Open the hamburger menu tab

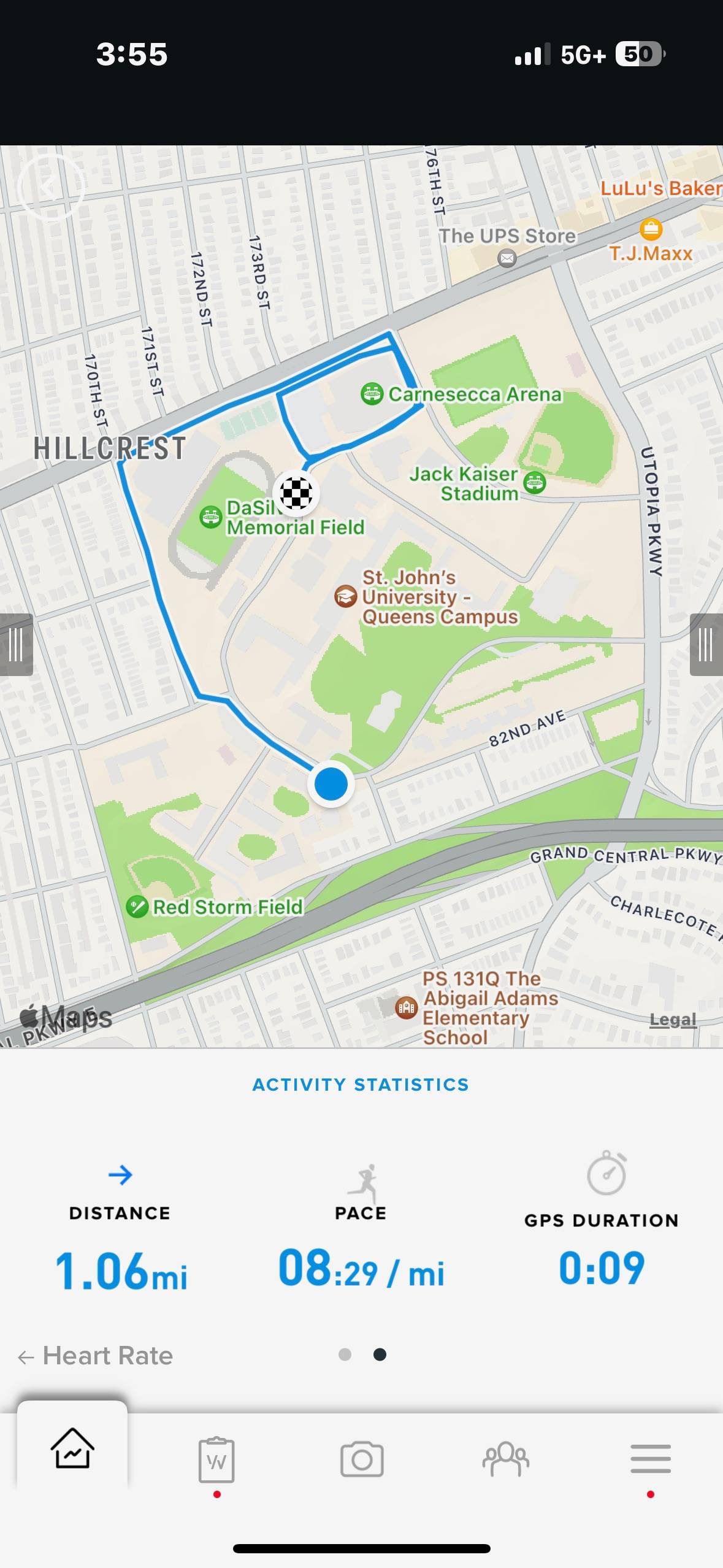650,1459
